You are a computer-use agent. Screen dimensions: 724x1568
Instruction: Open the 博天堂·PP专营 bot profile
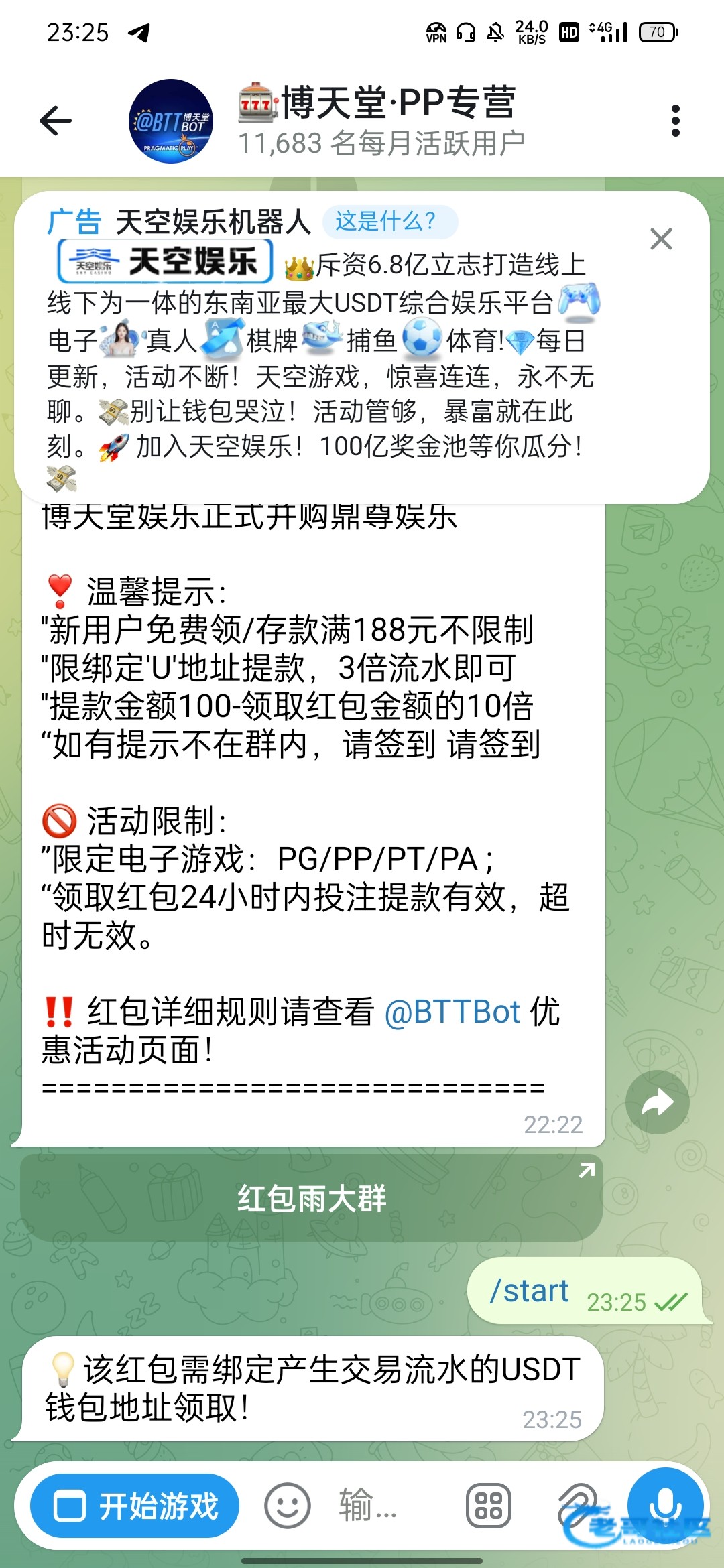coord(375,121)
